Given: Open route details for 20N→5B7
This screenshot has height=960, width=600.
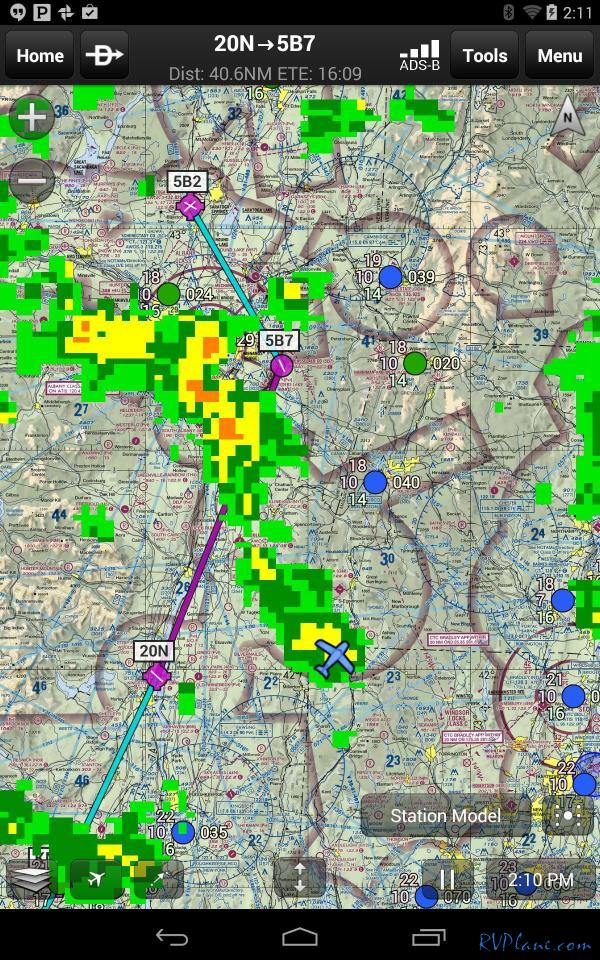Looking at the screenshot, I should (264, 57).
